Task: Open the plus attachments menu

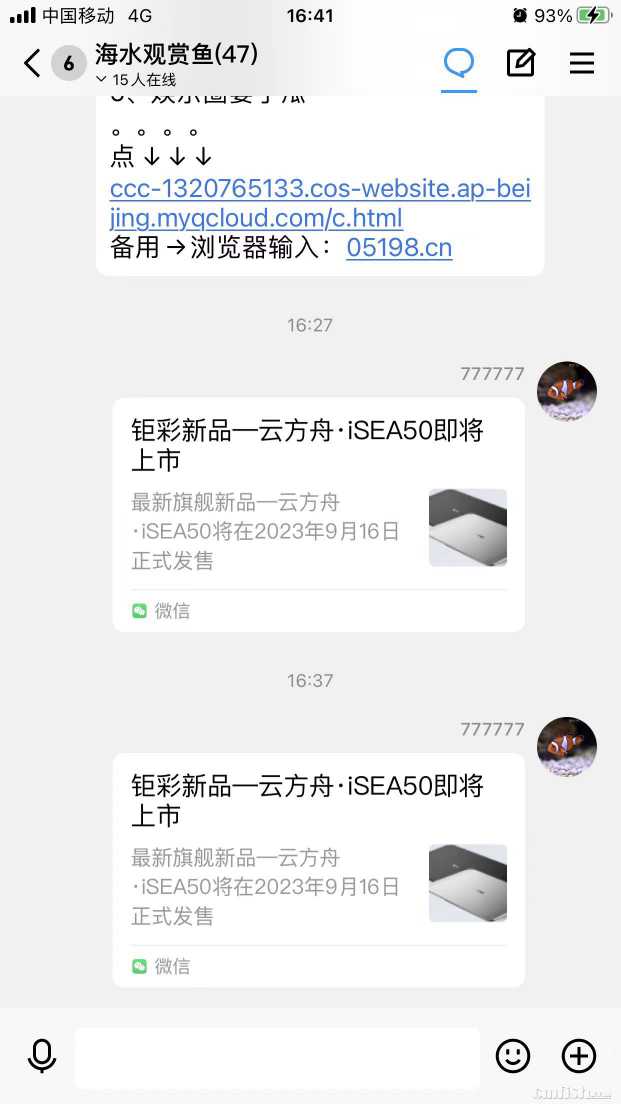Action: (x=579, y=1056)
